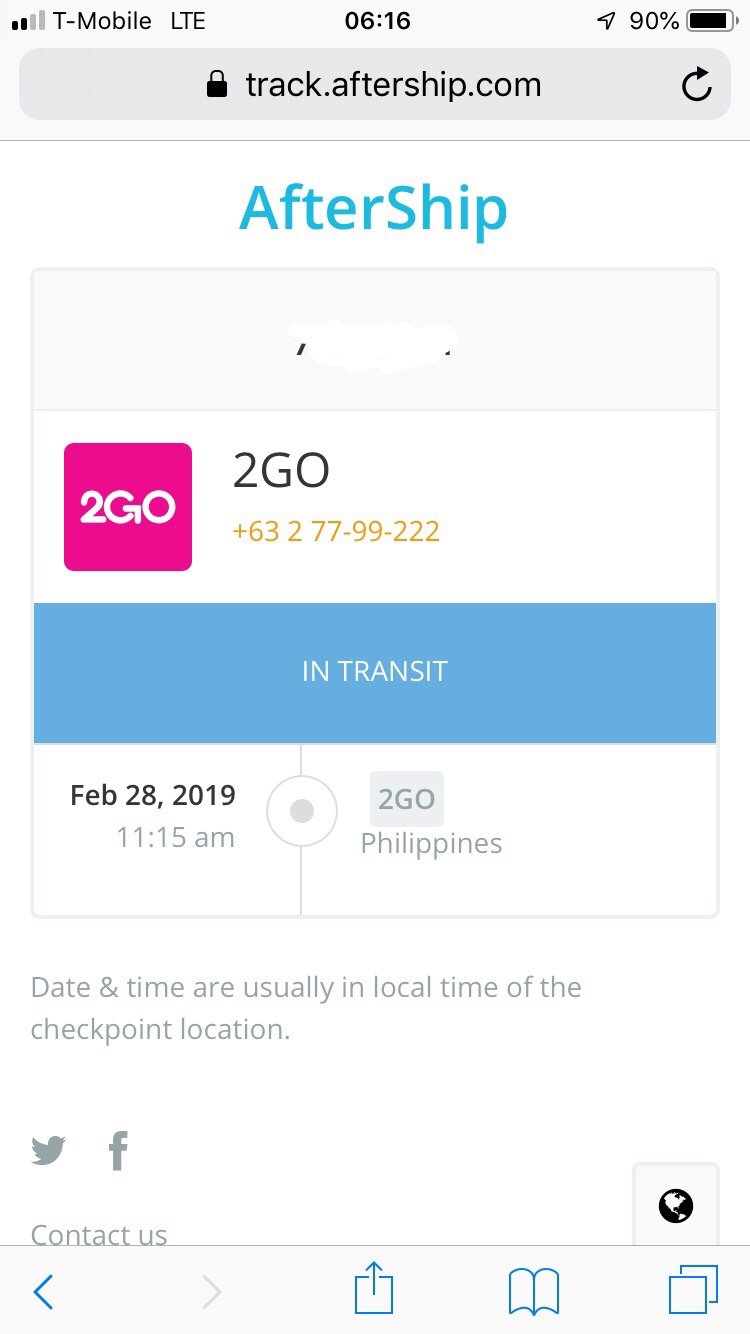
Task: Open the AfterShip home link
Action: [x=374, y=208]
